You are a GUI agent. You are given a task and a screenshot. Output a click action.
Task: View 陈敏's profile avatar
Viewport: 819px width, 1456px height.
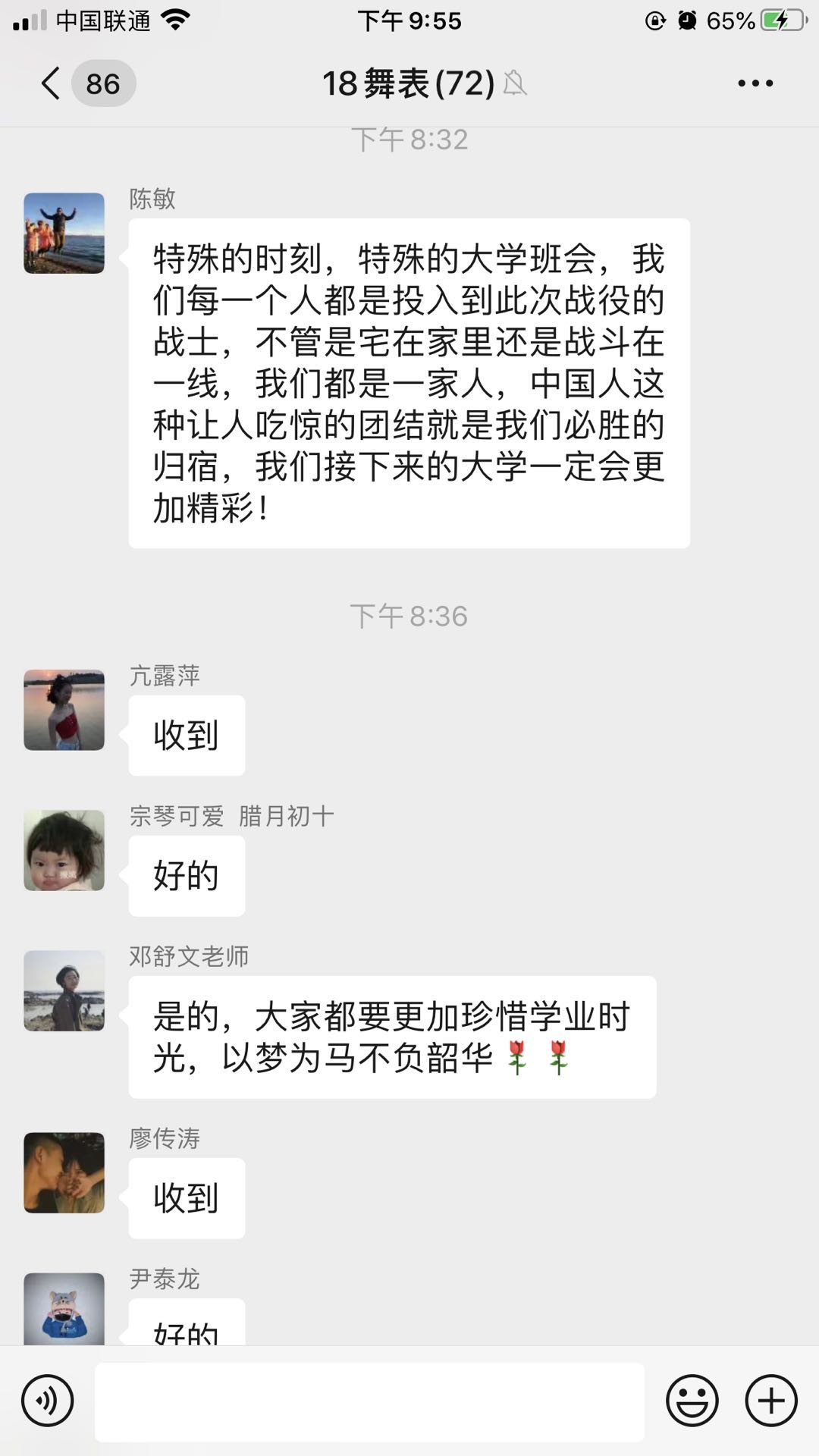tap(64, 233)
